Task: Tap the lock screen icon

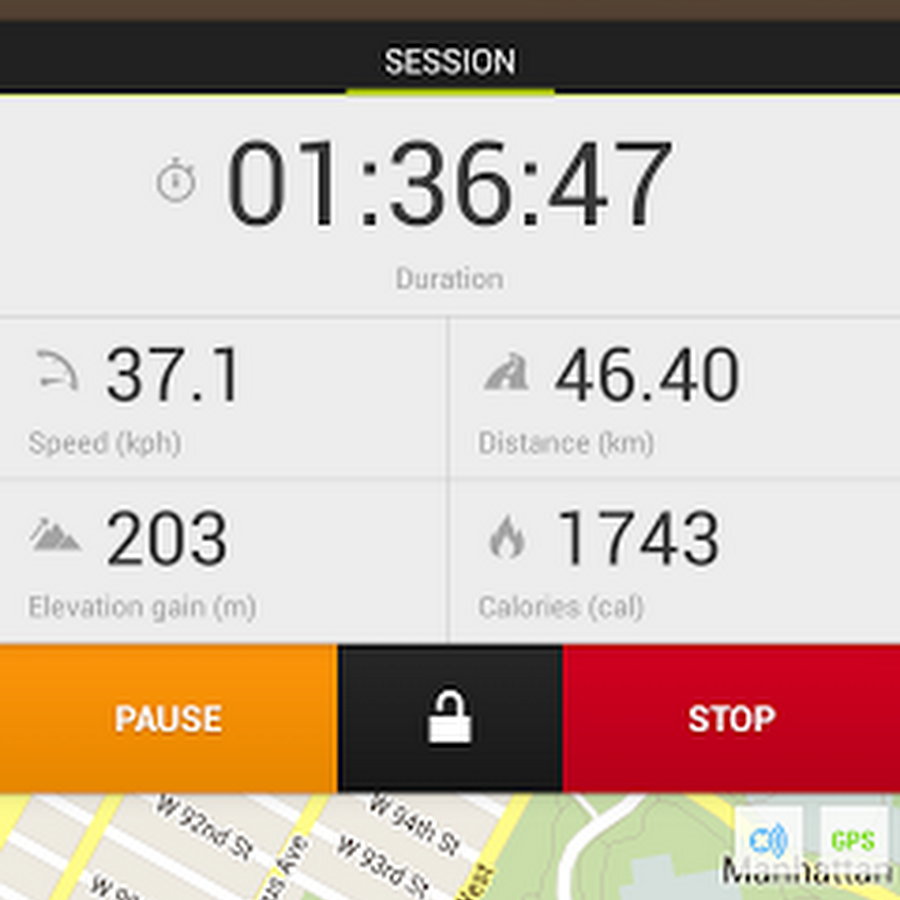Action: pyautogui.click(x=450, y=718)
